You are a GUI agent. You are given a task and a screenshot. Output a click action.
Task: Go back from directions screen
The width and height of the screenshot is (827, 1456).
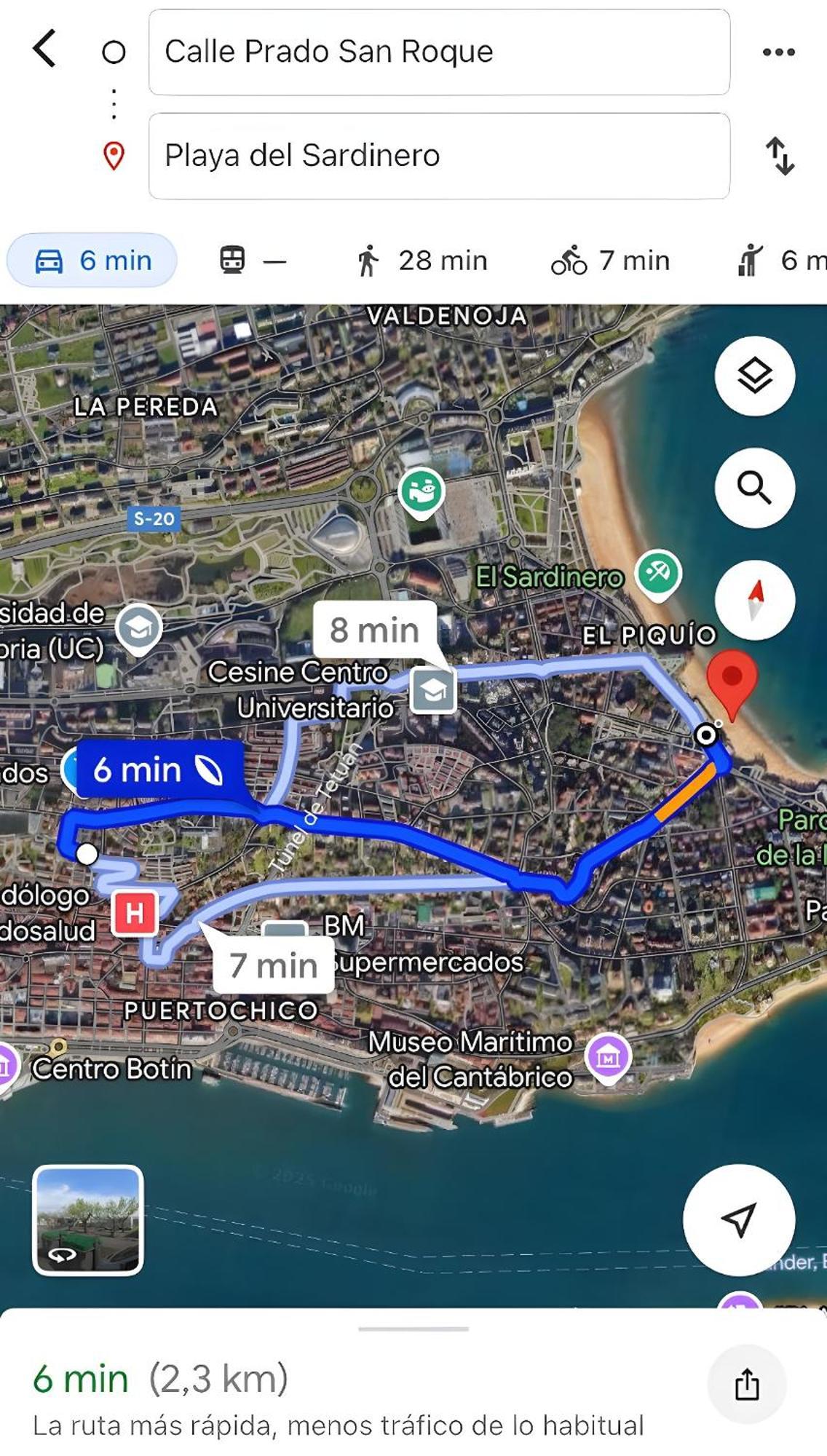45,50
